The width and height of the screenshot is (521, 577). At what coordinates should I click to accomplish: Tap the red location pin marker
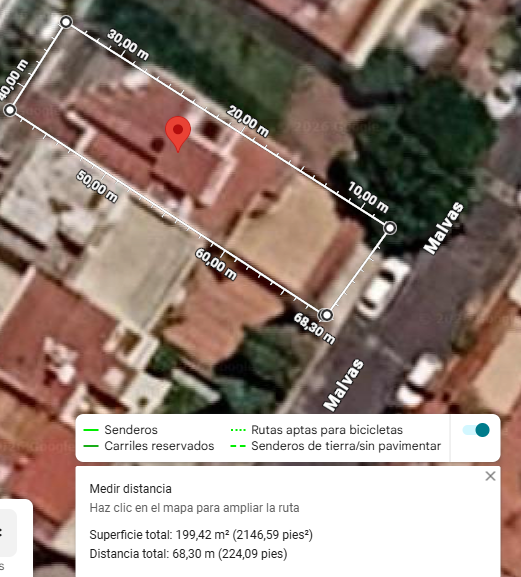(178, 134)
